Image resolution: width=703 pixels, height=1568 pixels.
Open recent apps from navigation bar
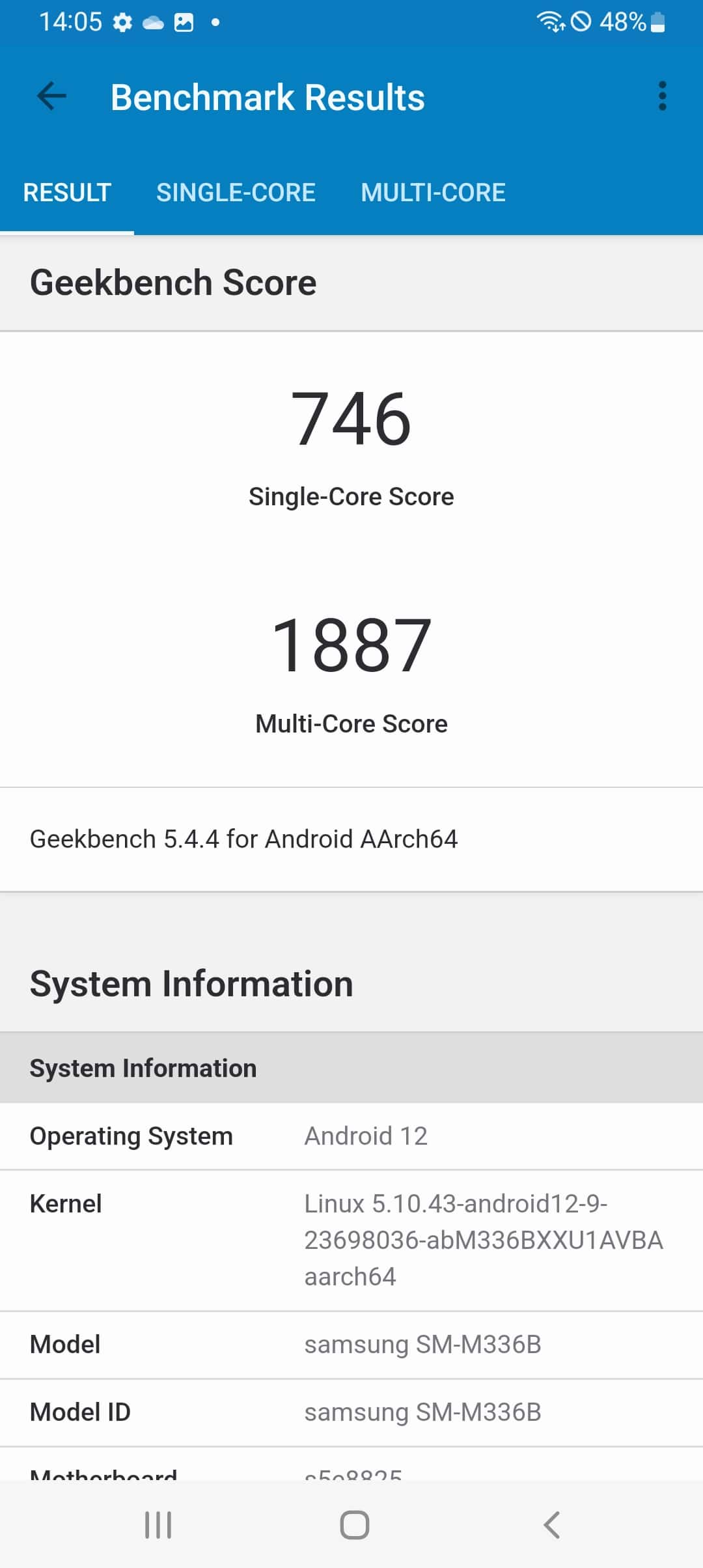(x=158, y=1524)
